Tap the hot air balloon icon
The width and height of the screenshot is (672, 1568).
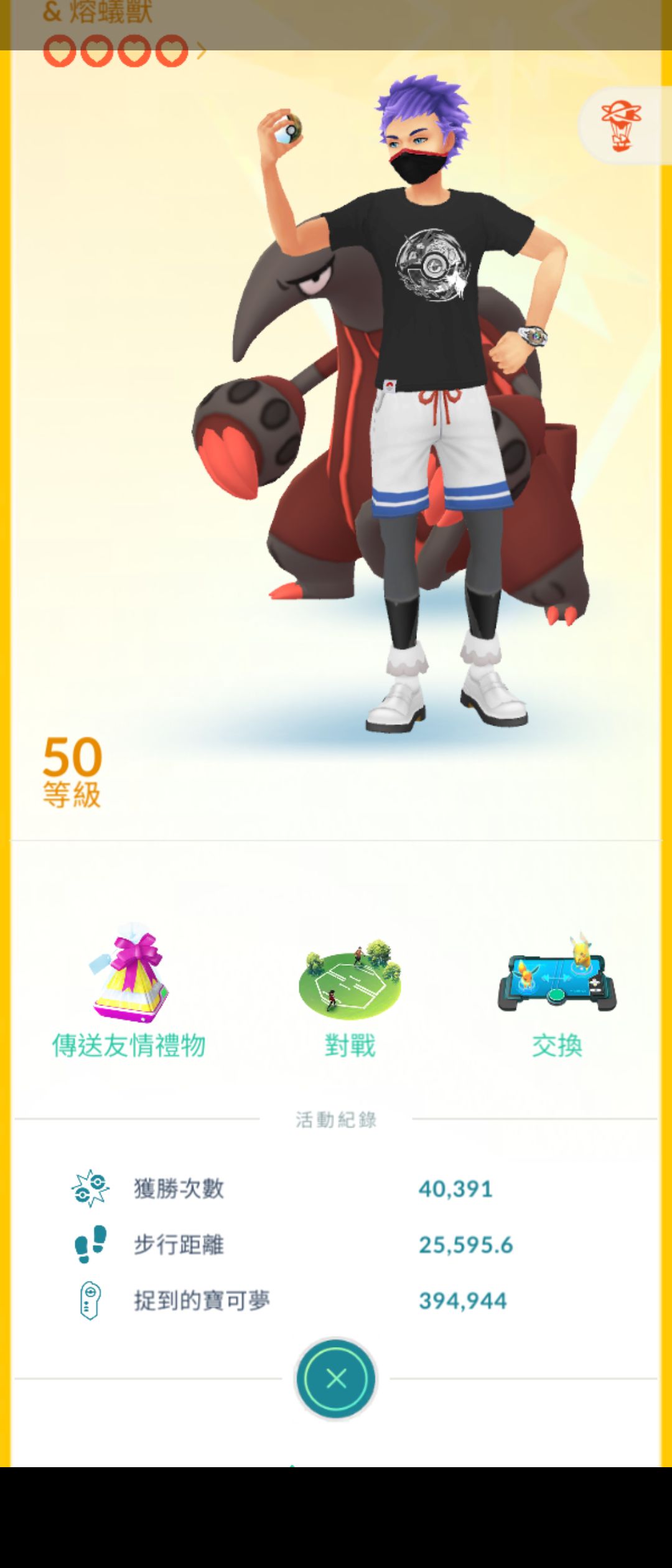tap(620, 126)
